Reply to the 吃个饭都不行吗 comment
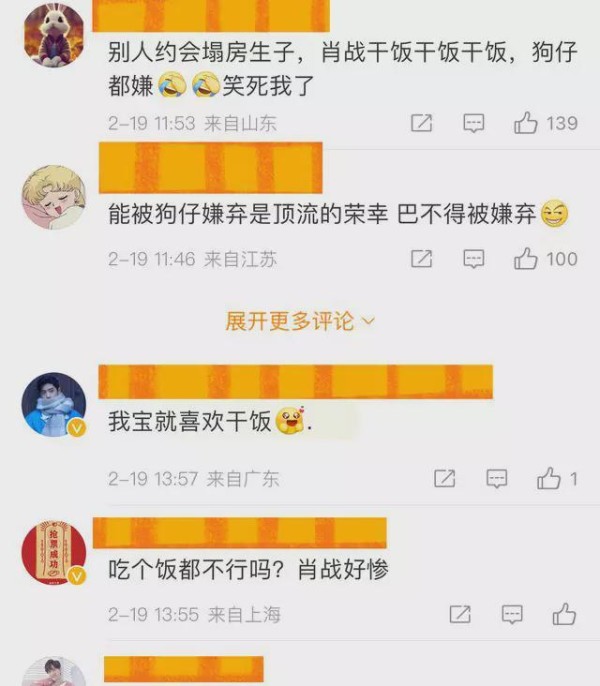 coord(512,613)
